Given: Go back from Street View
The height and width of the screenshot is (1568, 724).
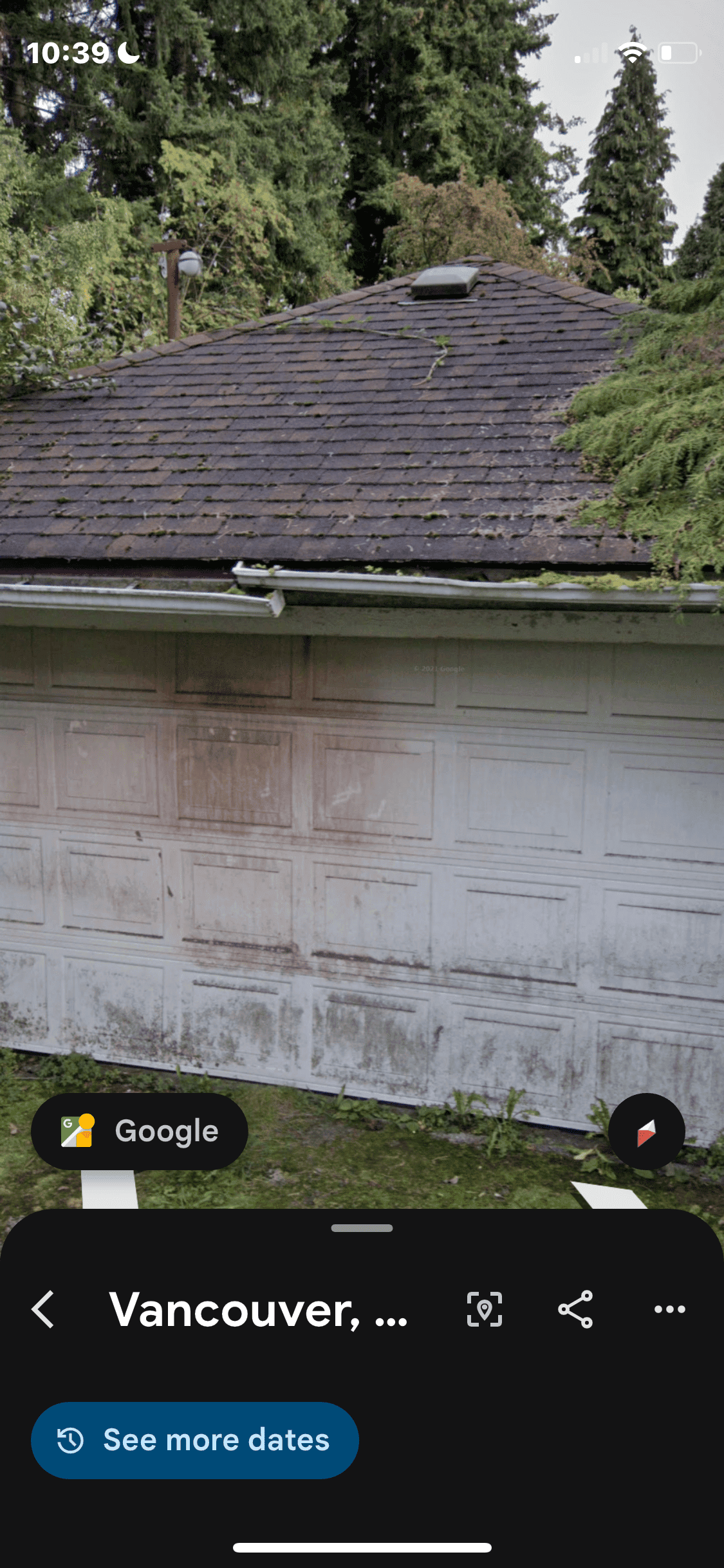Looking at the screenshot, I should (43, 1309).
